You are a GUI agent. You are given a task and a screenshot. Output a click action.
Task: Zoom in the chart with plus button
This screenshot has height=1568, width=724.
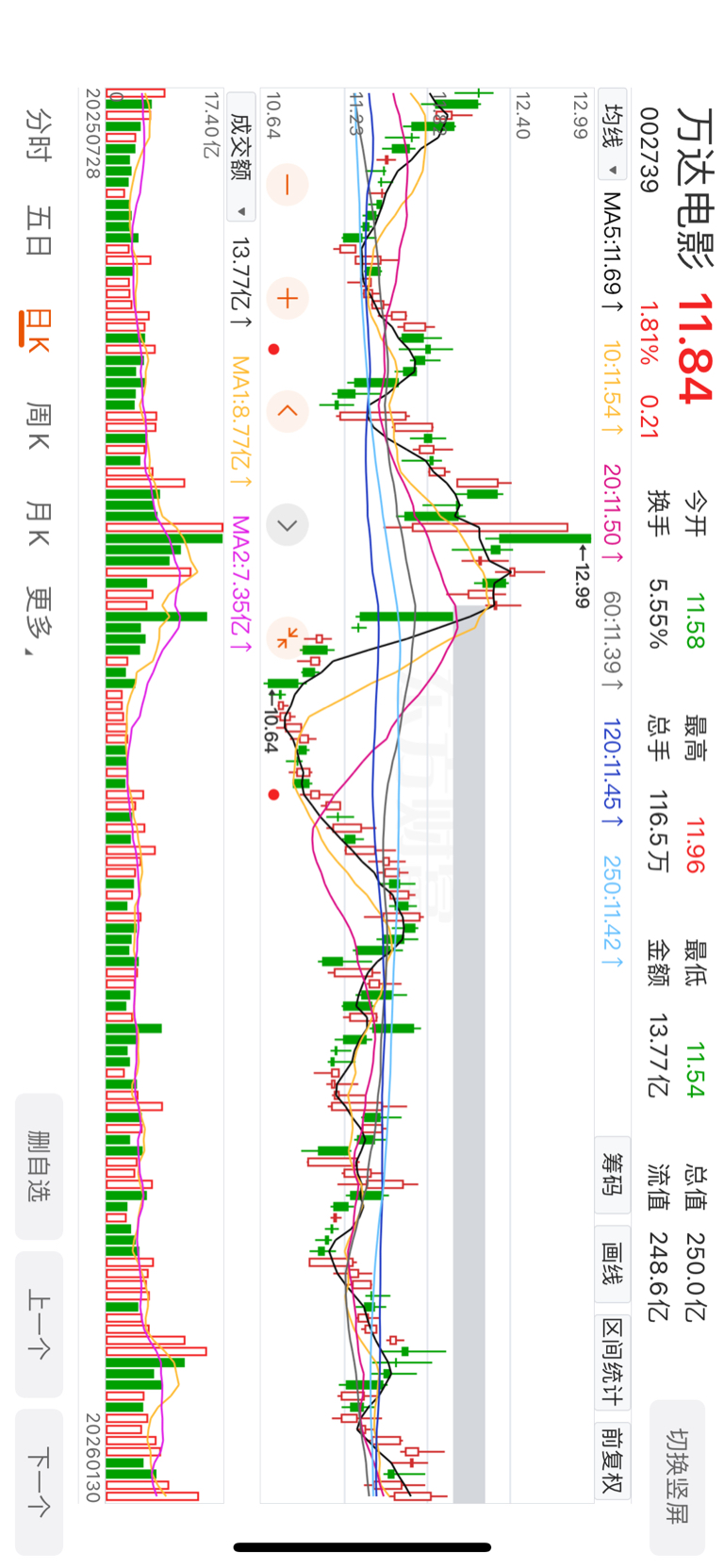(x=288, y=299)
